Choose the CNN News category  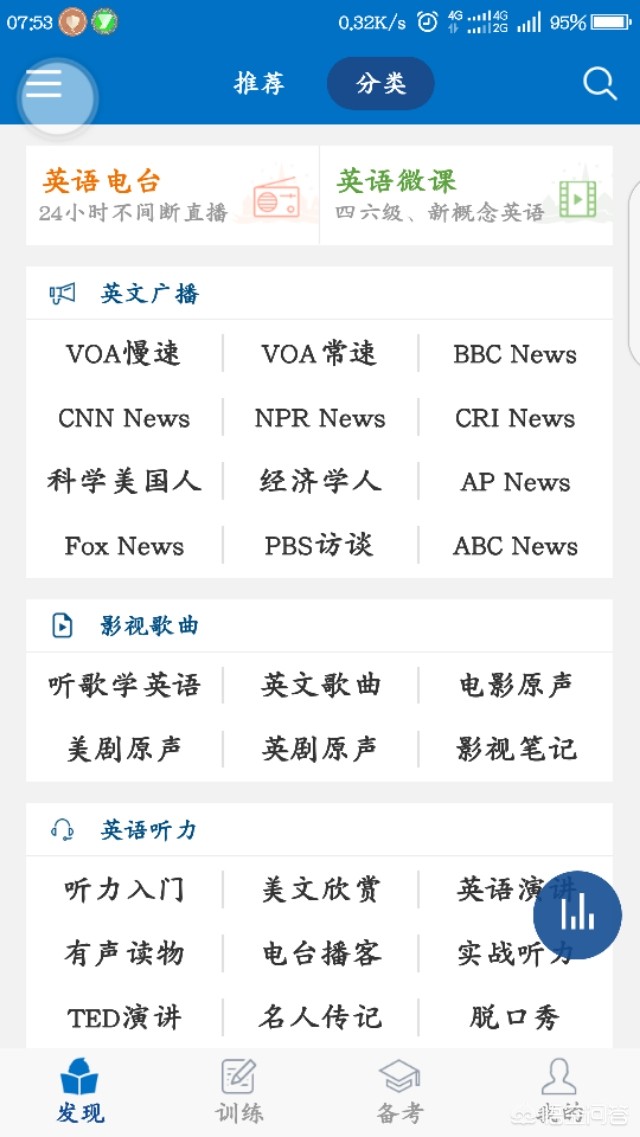coord(123,418)
